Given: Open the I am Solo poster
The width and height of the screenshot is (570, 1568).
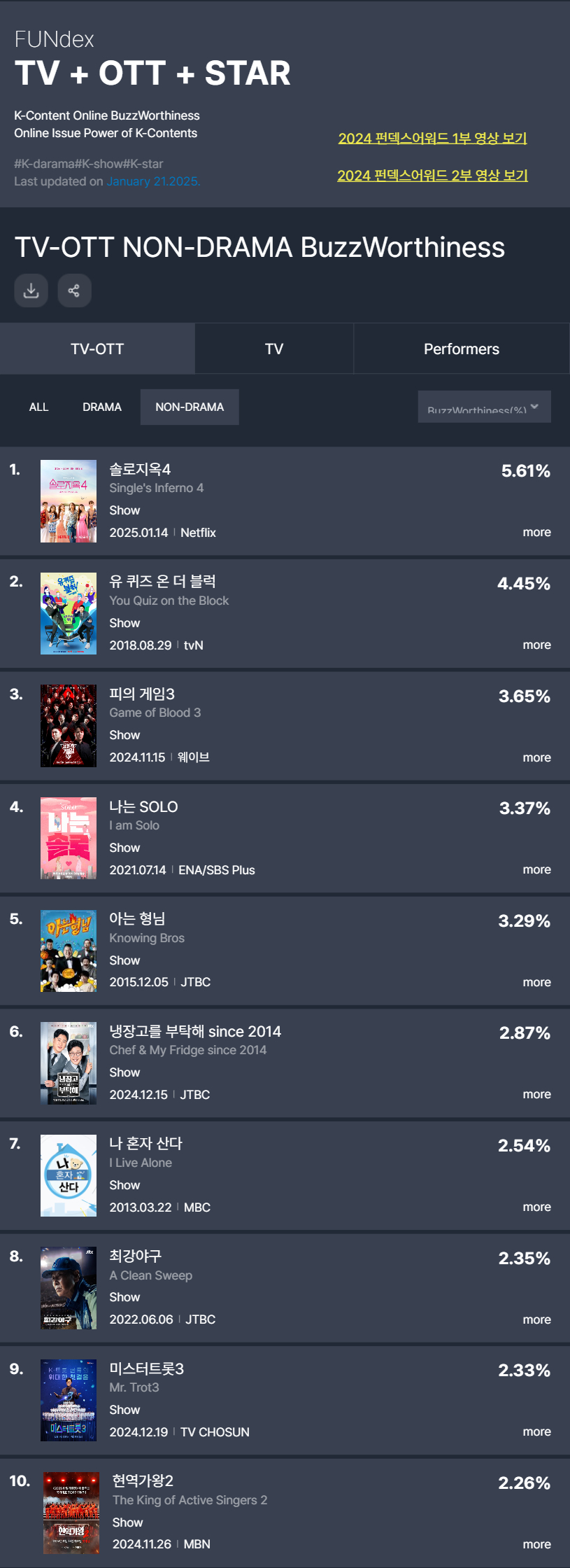Looking at the screenshot, I should coord(69,838).
